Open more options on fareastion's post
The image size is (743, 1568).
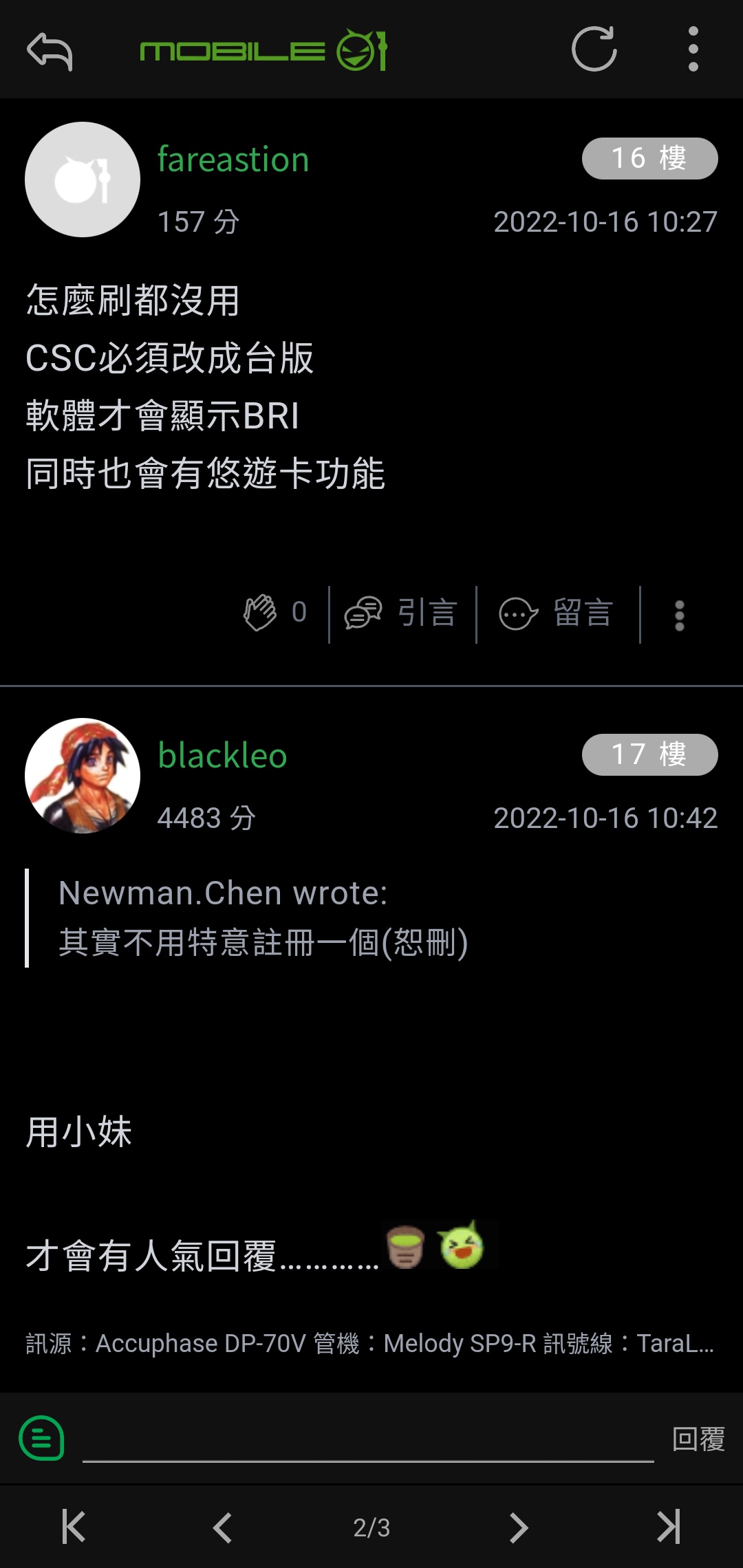coord(679,616)
